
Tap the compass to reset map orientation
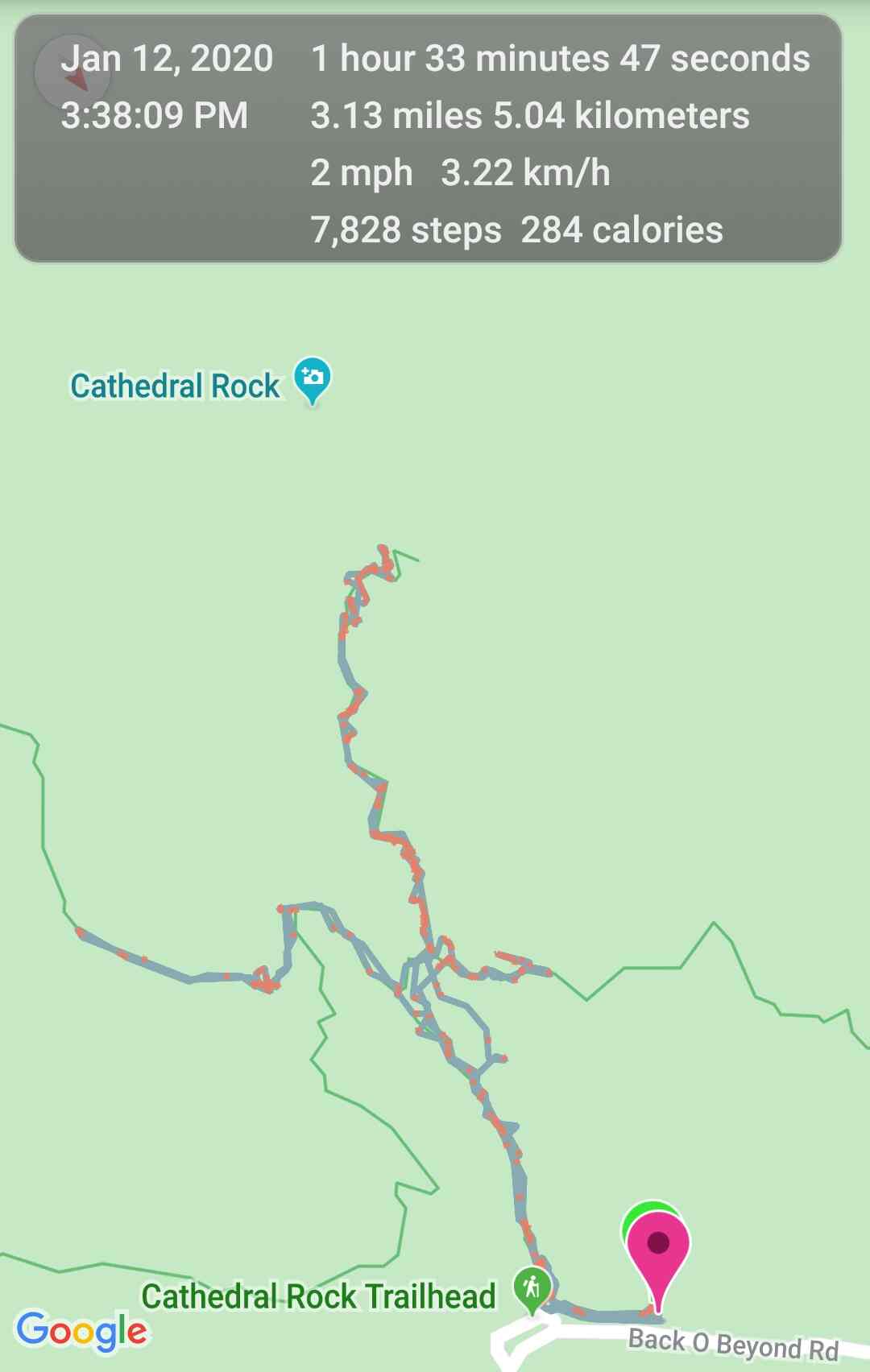72,73
